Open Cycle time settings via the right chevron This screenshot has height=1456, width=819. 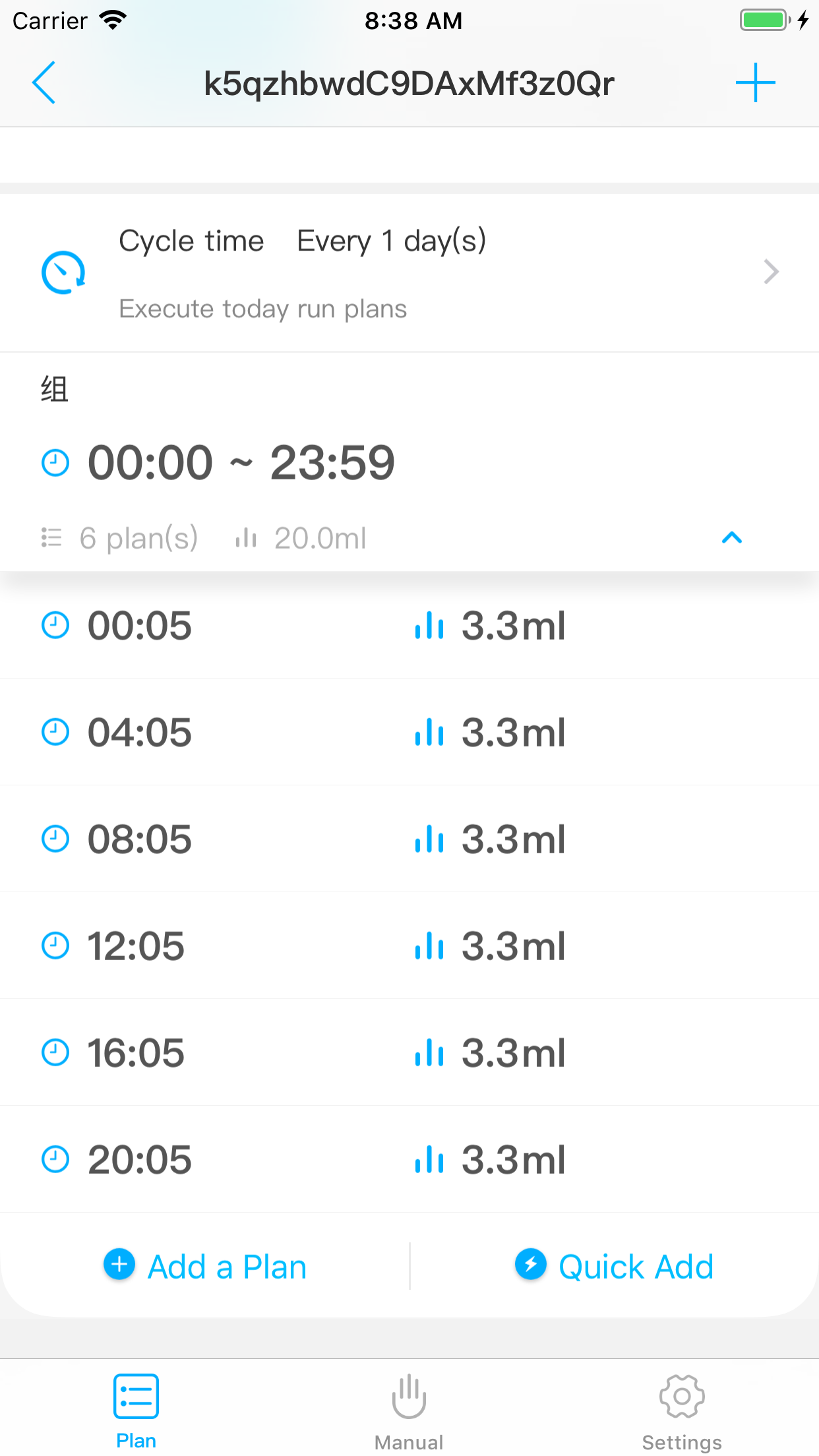coord(770,272)
